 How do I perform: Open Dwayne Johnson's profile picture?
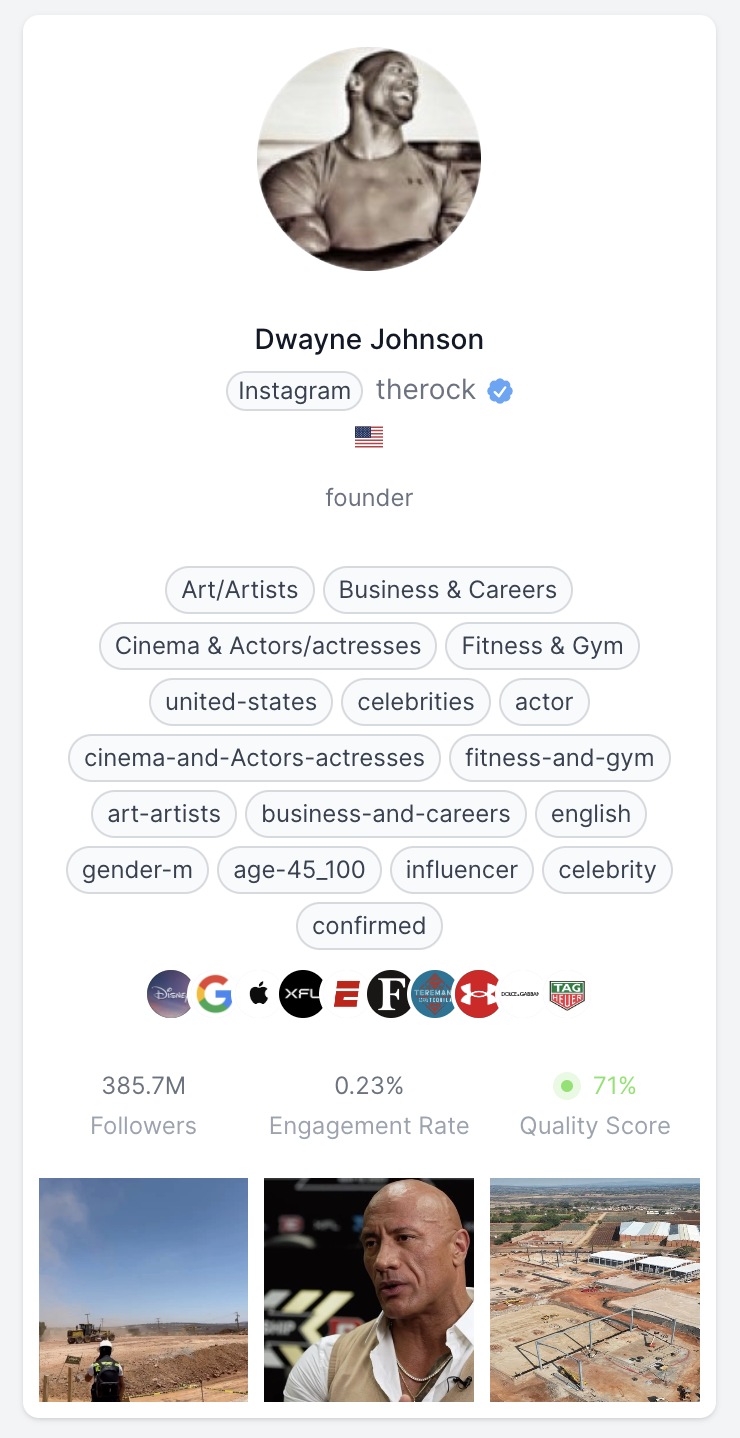pos(369,159)
